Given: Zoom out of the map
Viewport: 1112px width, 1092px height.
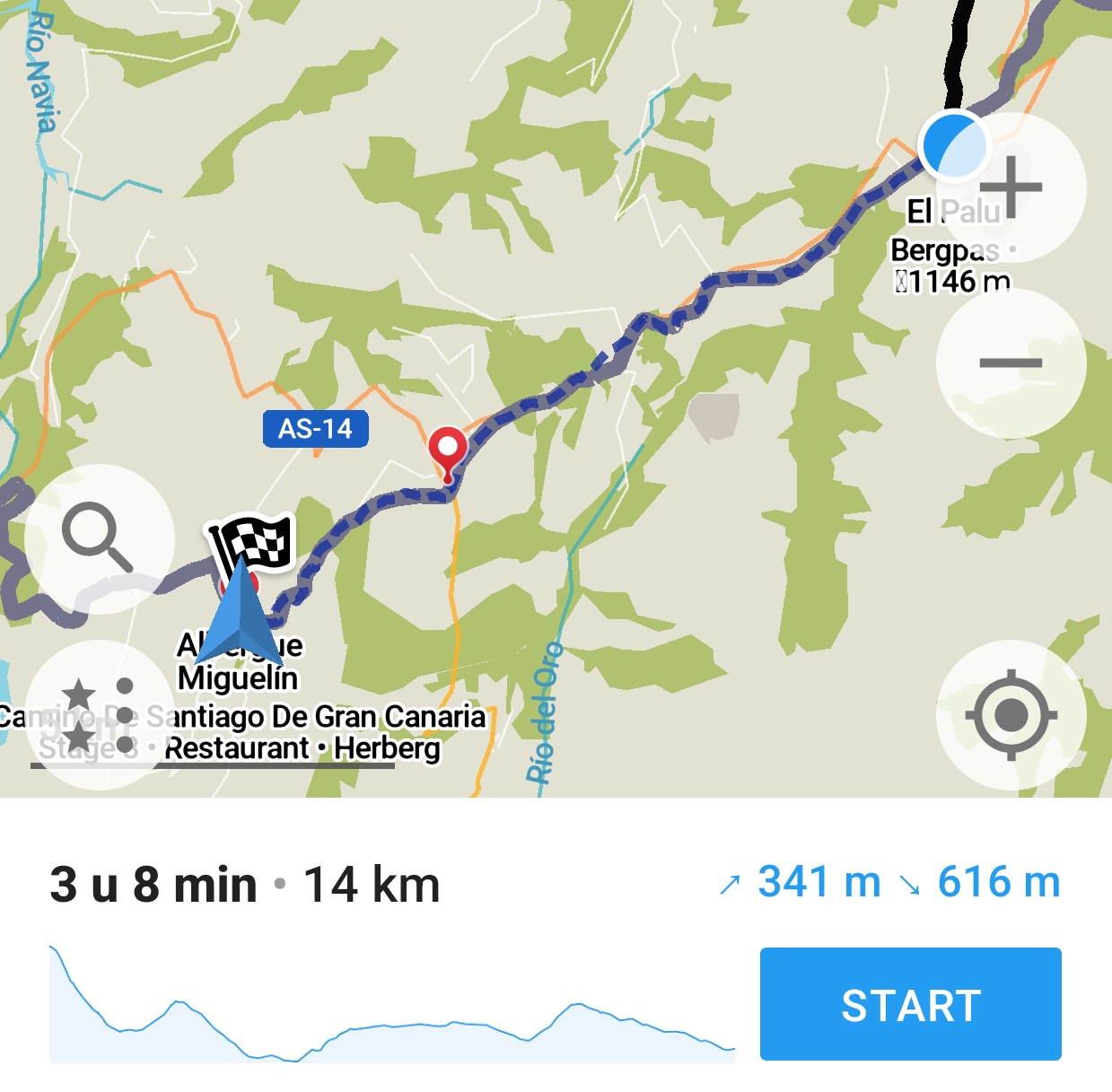Looking at the screenshot, I should 1011,363.
